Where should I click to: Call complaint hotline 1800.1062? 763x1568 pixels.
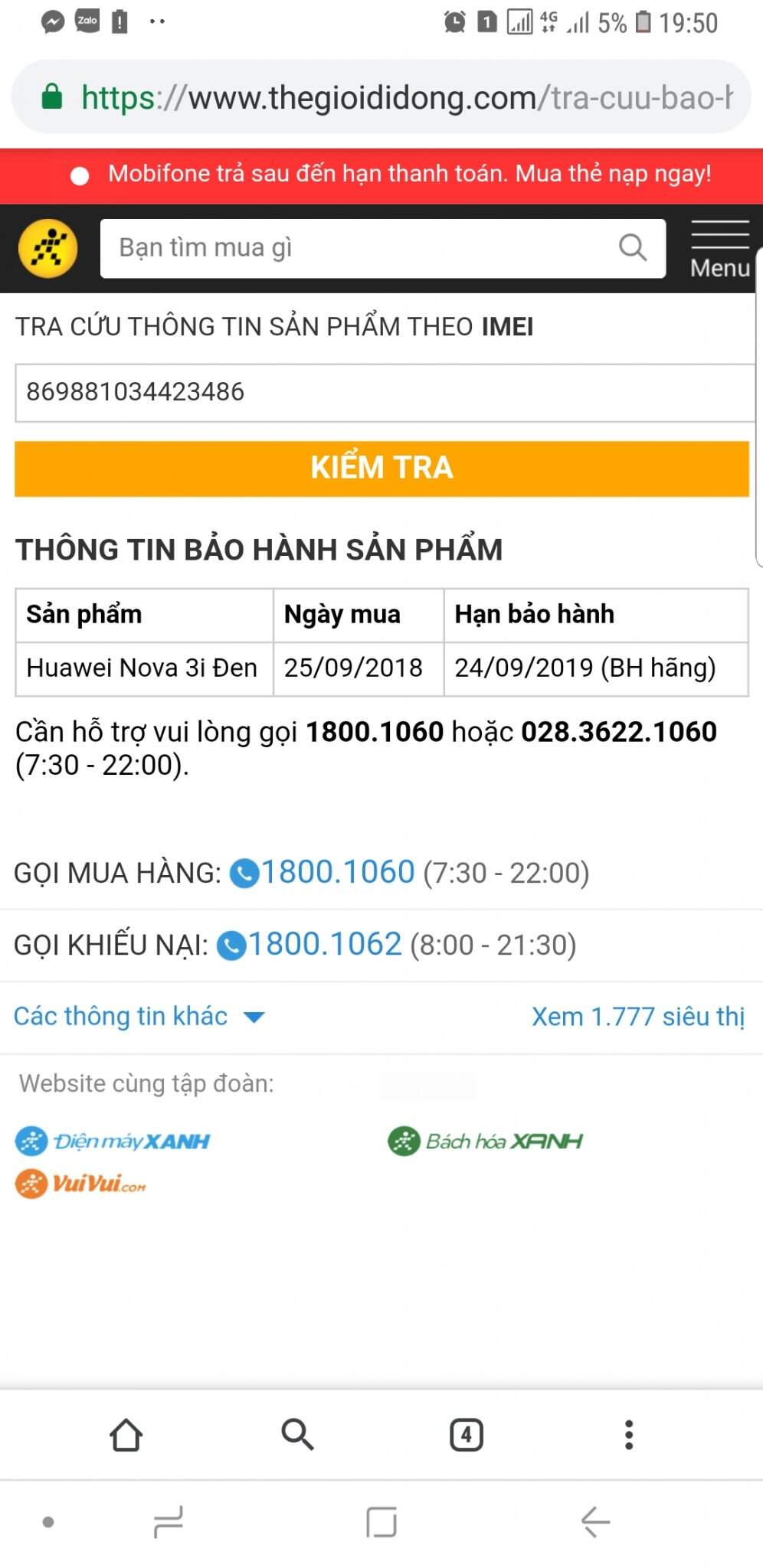tap(324, 944)
